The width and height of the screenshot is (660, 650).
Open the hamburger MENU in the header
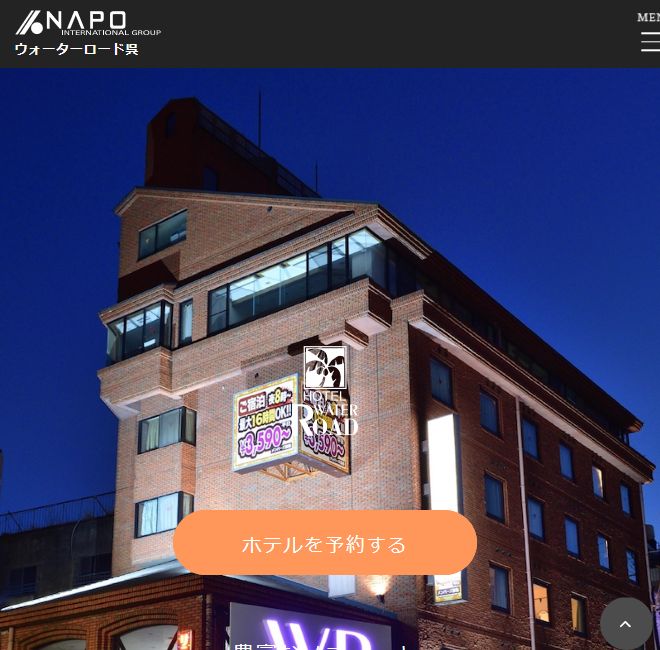649,34
